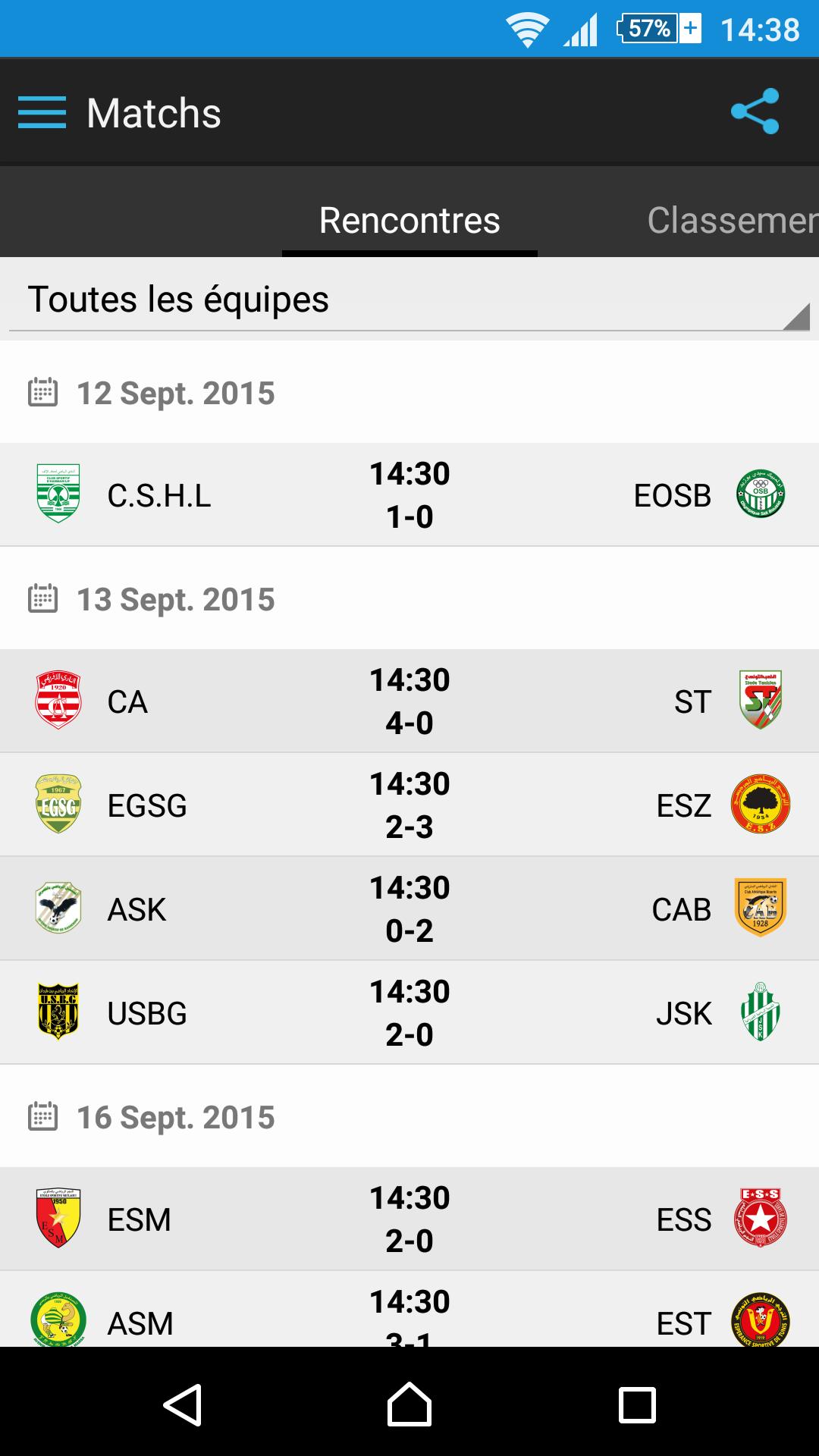View the USBG vs JSK match
Screen dimensions: 819x1456
point(409,1013)
